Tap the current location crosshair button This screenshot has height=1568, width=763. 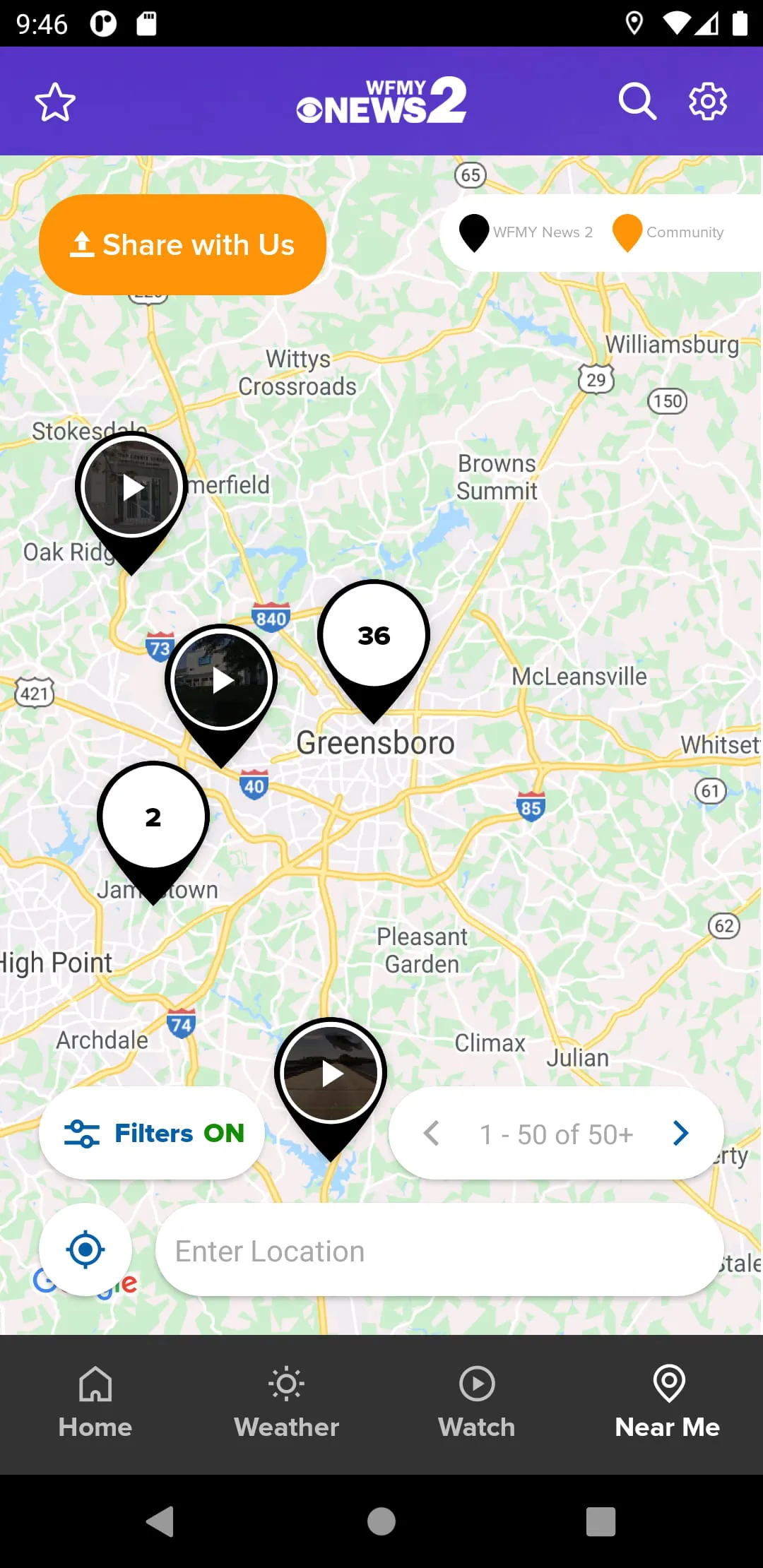click(85, 1249)
